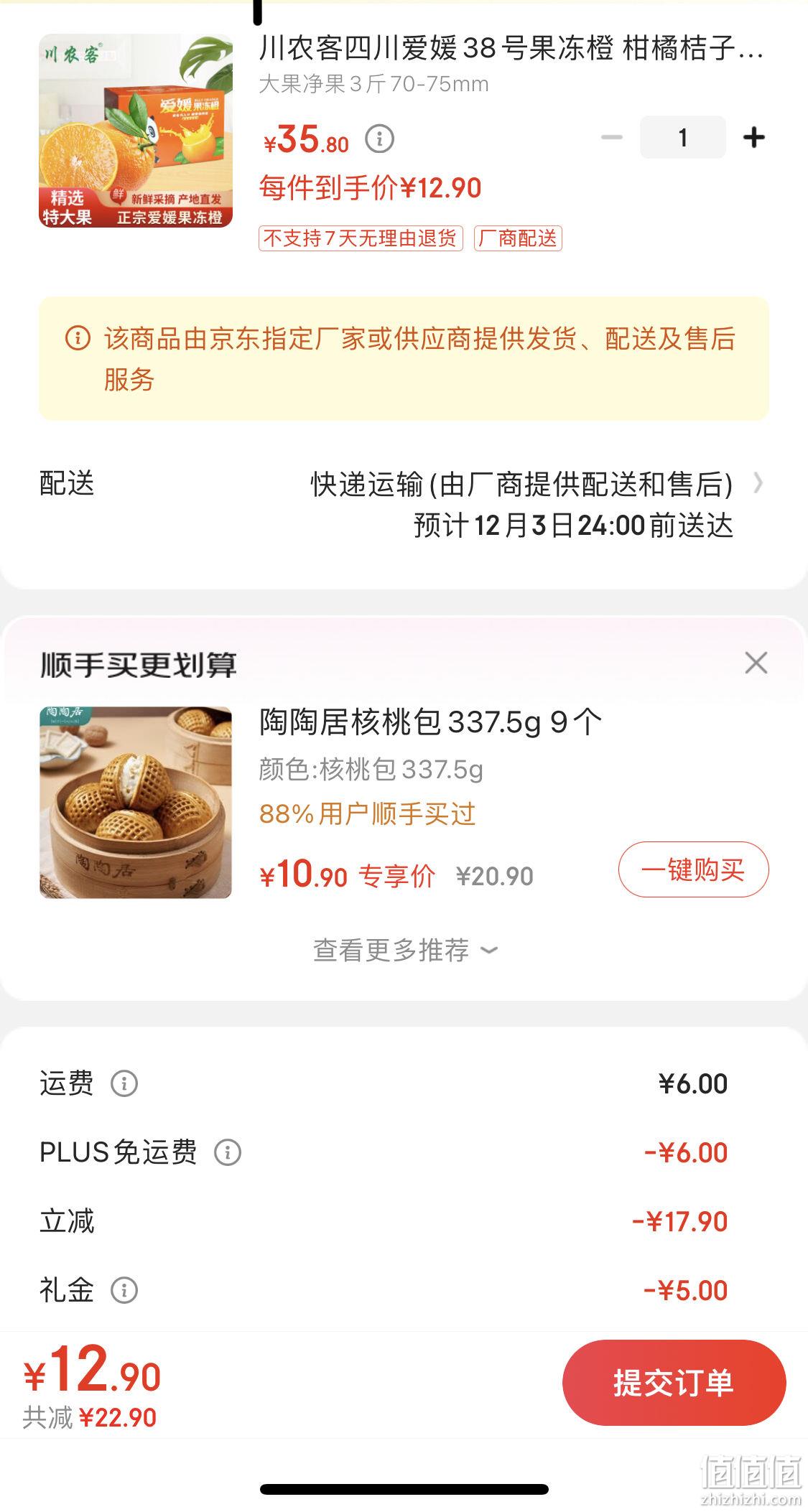Submit the order with 提交订单
The height and width of the screenshot is (1512, 808).
674,1383
